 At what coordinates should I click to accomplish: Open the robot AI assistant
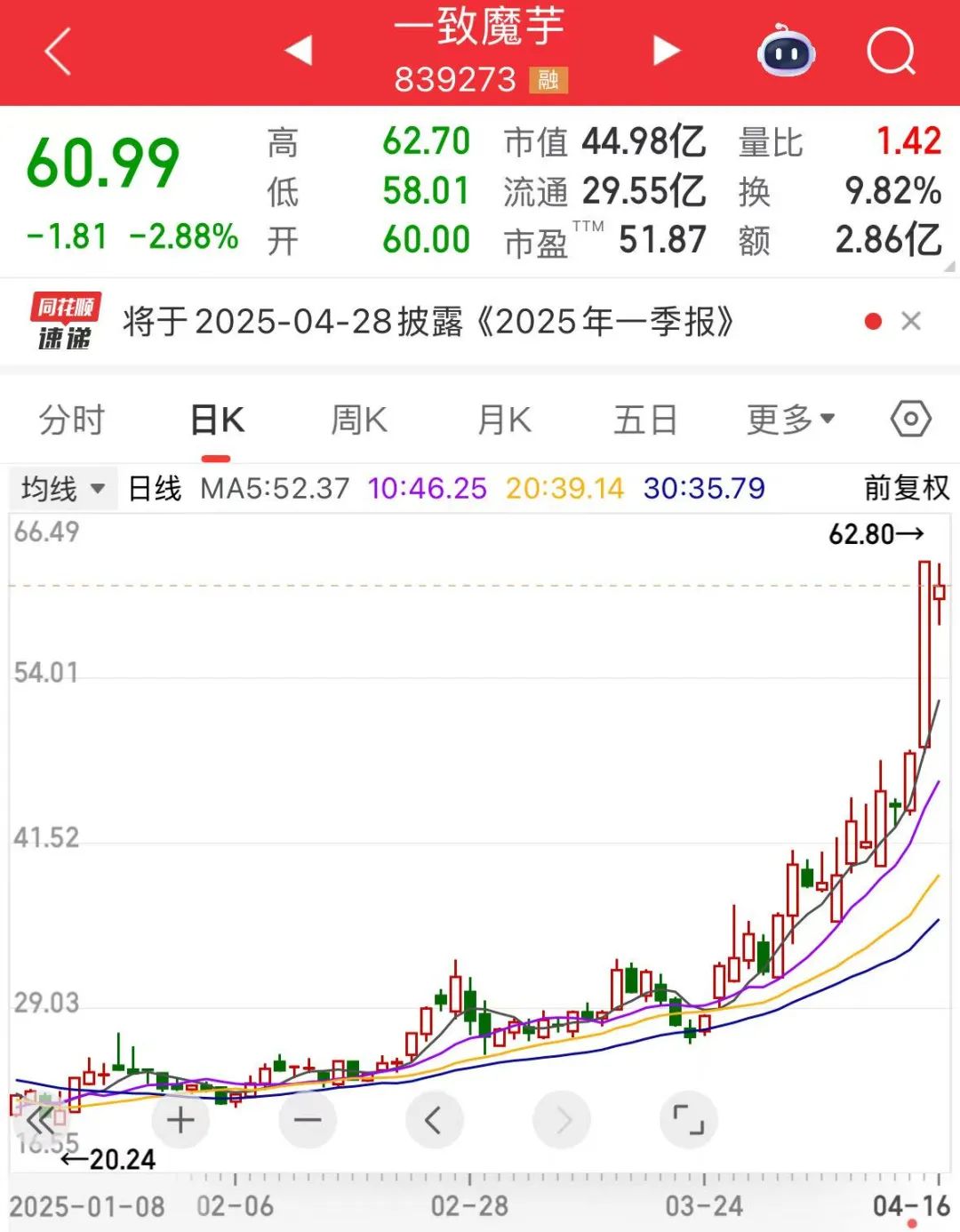pyautogui.click(x=786, y=52)
